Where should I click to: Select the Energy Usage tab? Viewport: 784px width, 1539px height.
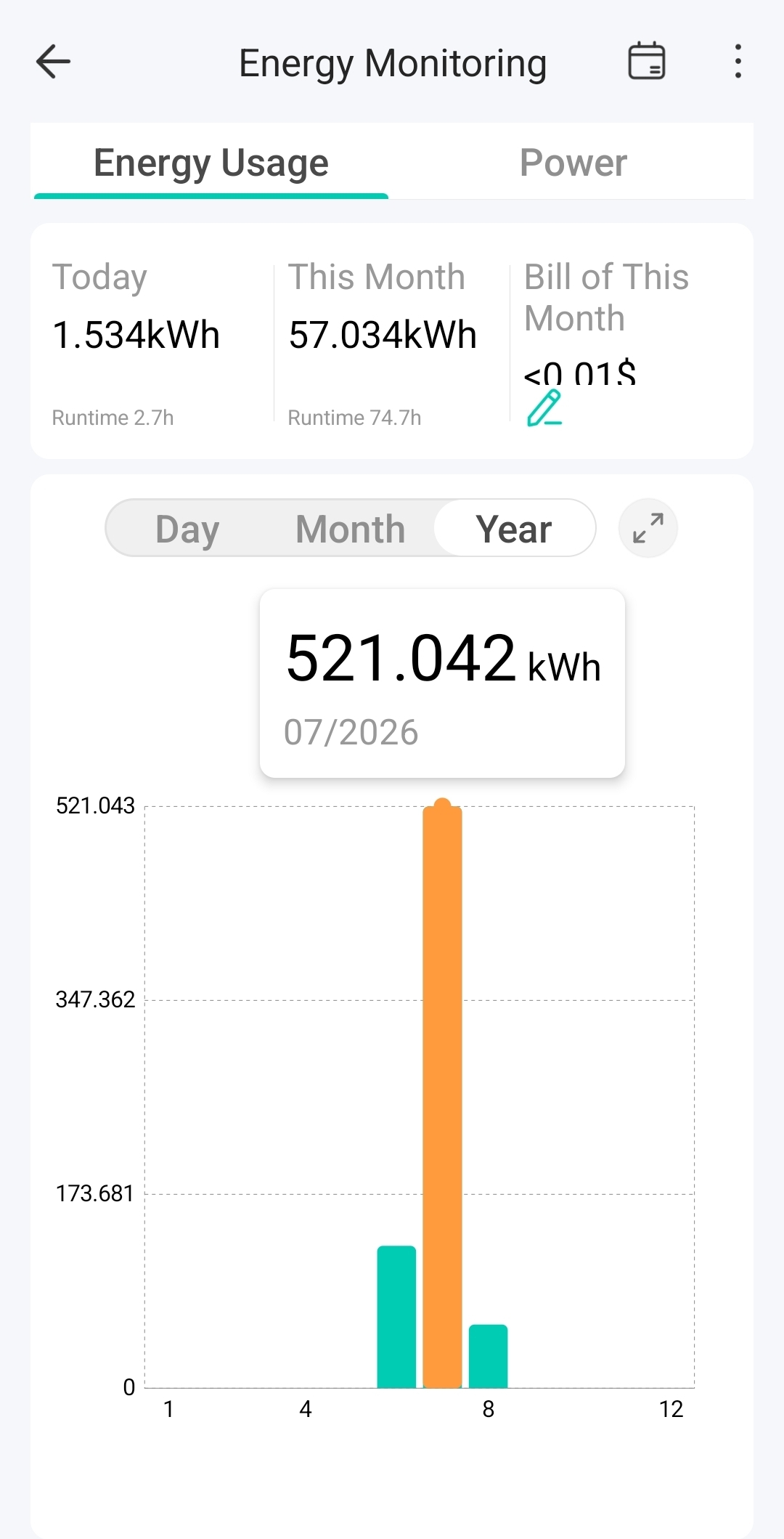pyautogui.click(x=211, y=163)
